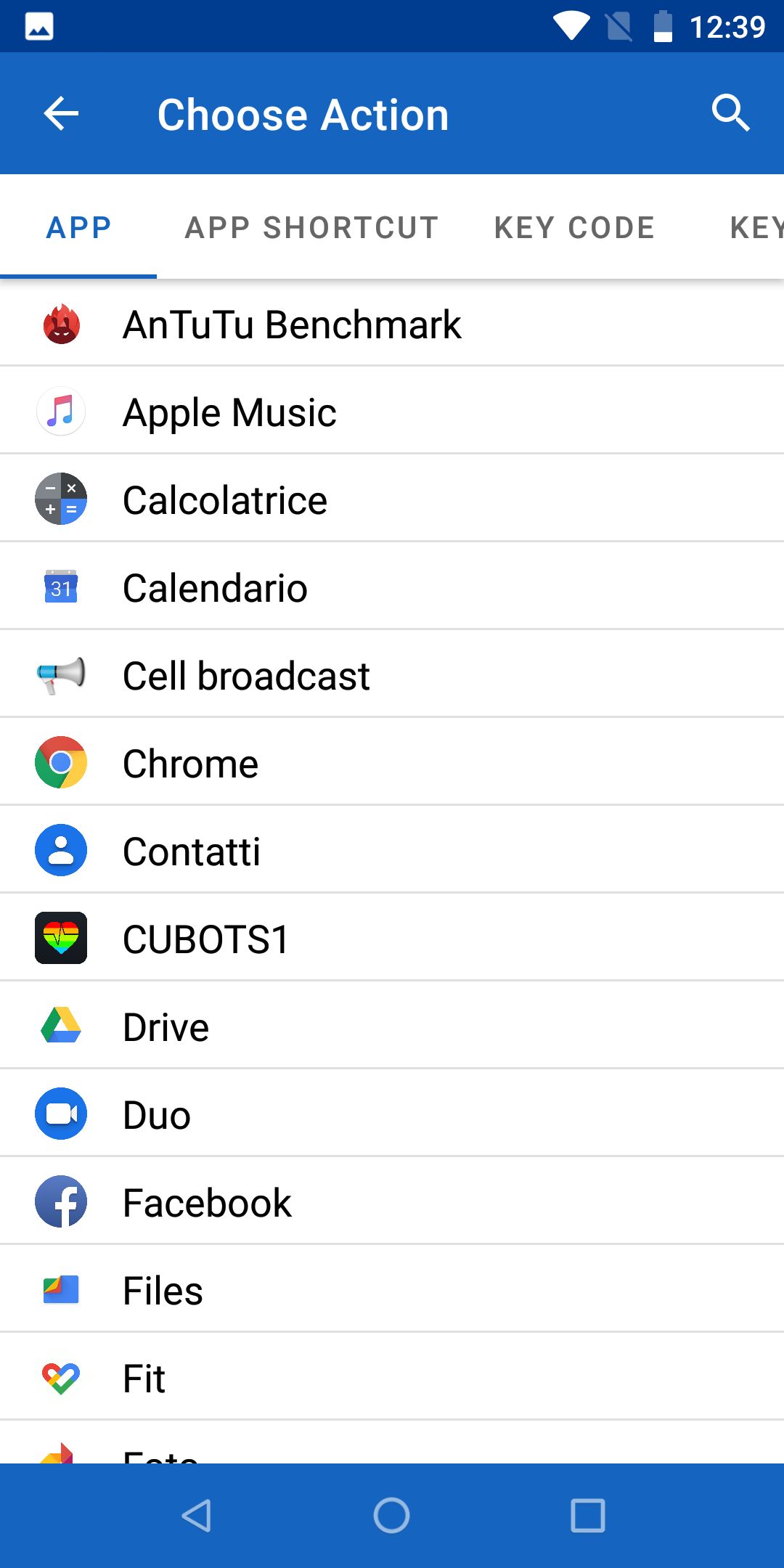Choose AnTuTu Benchmark from the list
The width and height of the screenshot is (784, 1568).
tap(392, 324)
